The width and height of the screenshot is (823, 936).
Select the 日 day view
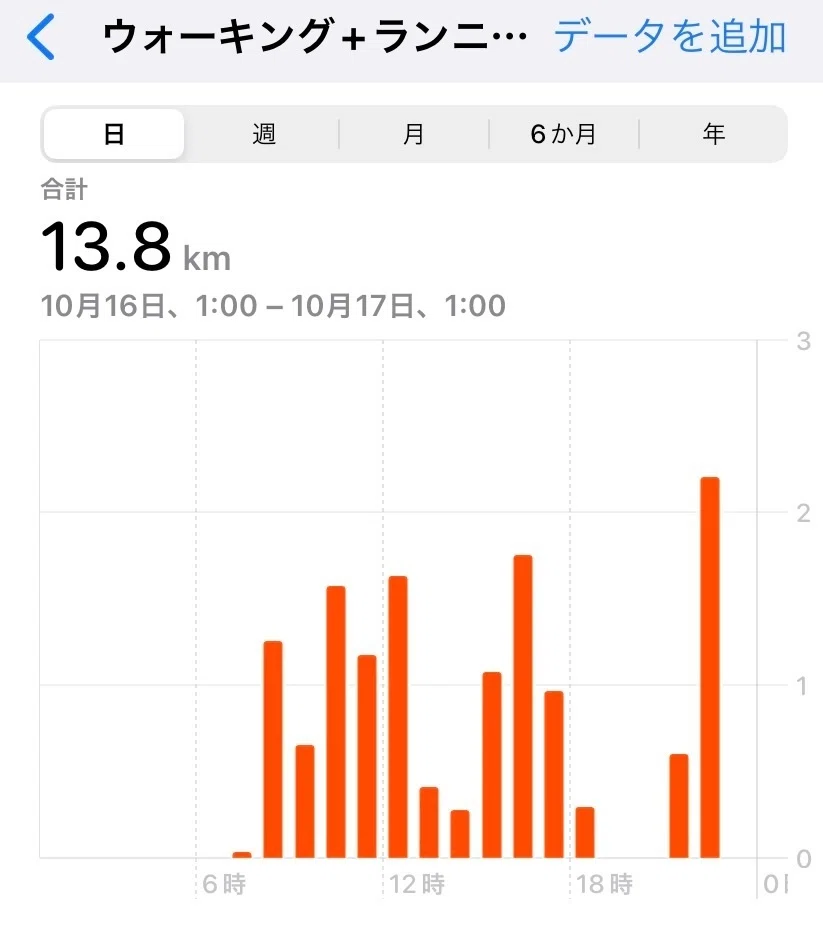[114, 134]
